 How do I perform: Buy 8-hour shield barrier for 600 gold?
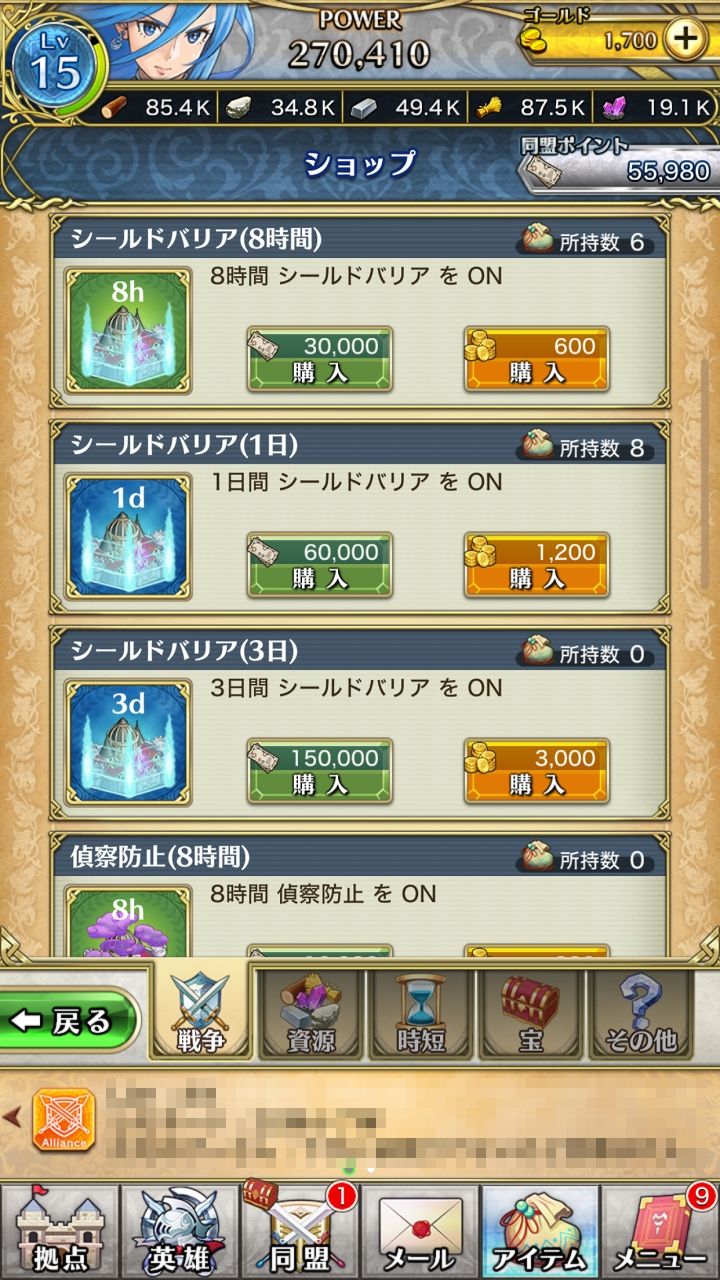tap(536, 359)
